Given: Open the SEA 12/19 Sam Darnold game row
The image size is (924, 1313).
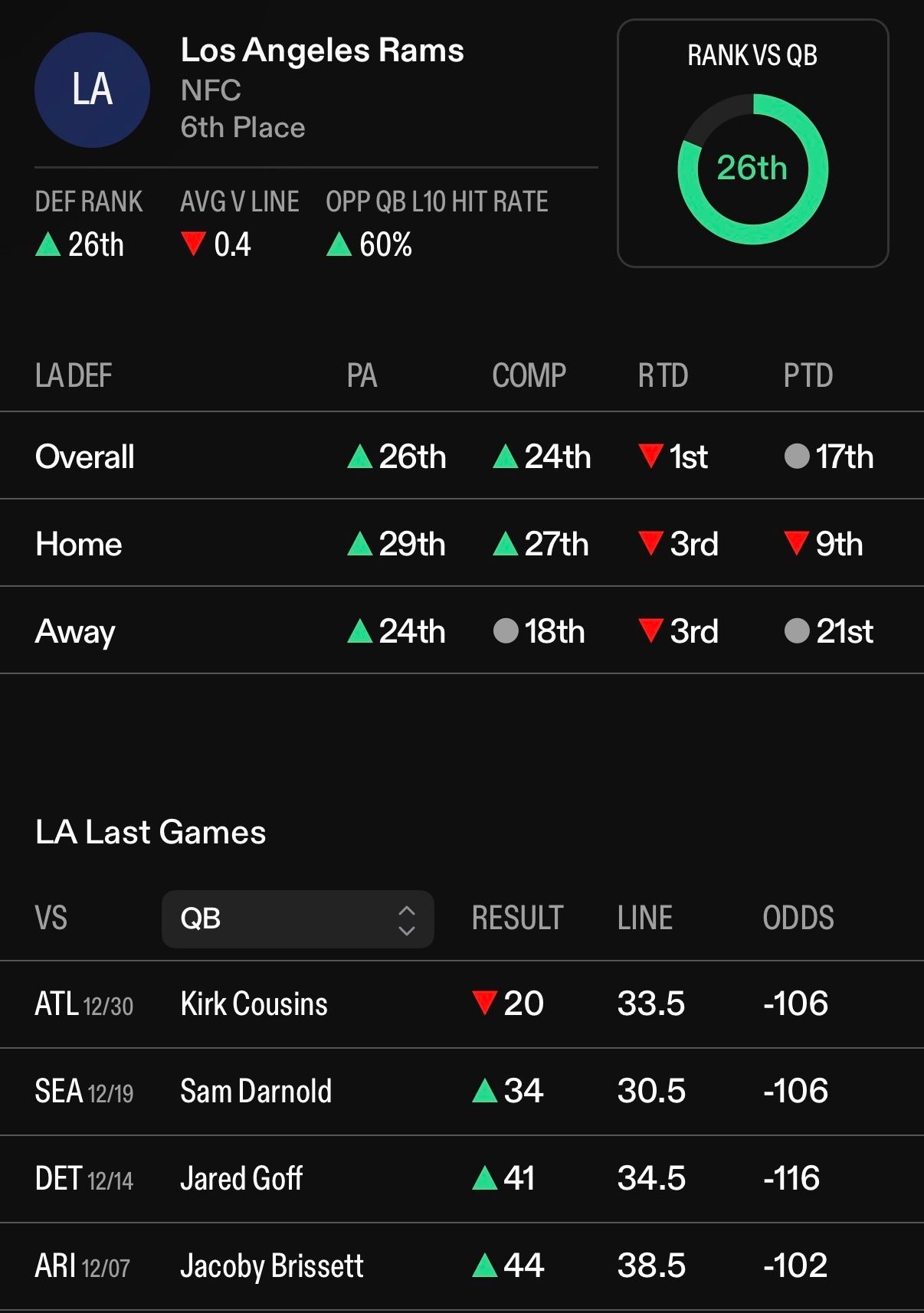Looking at the screenshot, I should point(255,1091).
